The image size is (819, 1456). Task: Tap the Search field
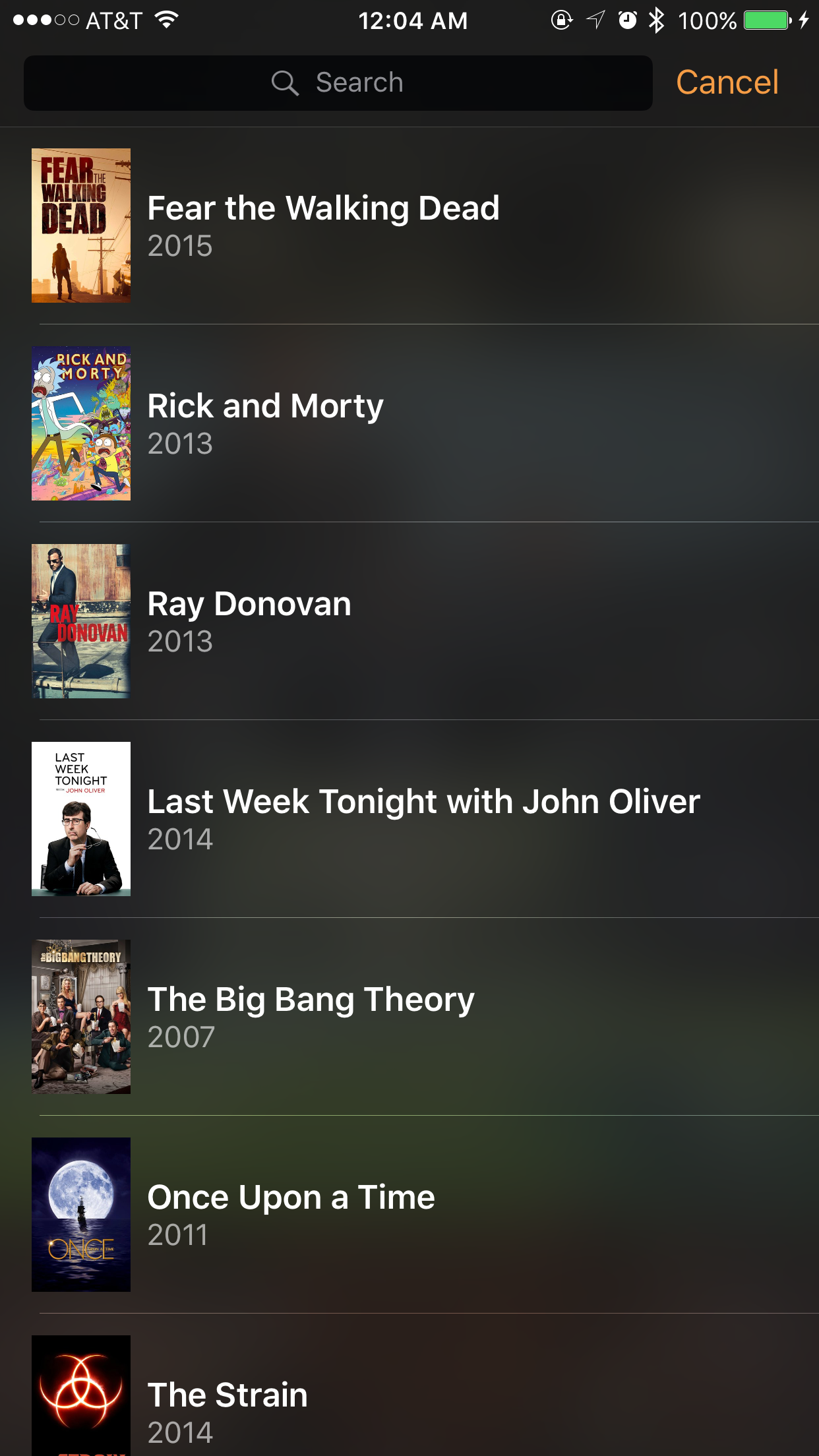[x=338, y=83]
